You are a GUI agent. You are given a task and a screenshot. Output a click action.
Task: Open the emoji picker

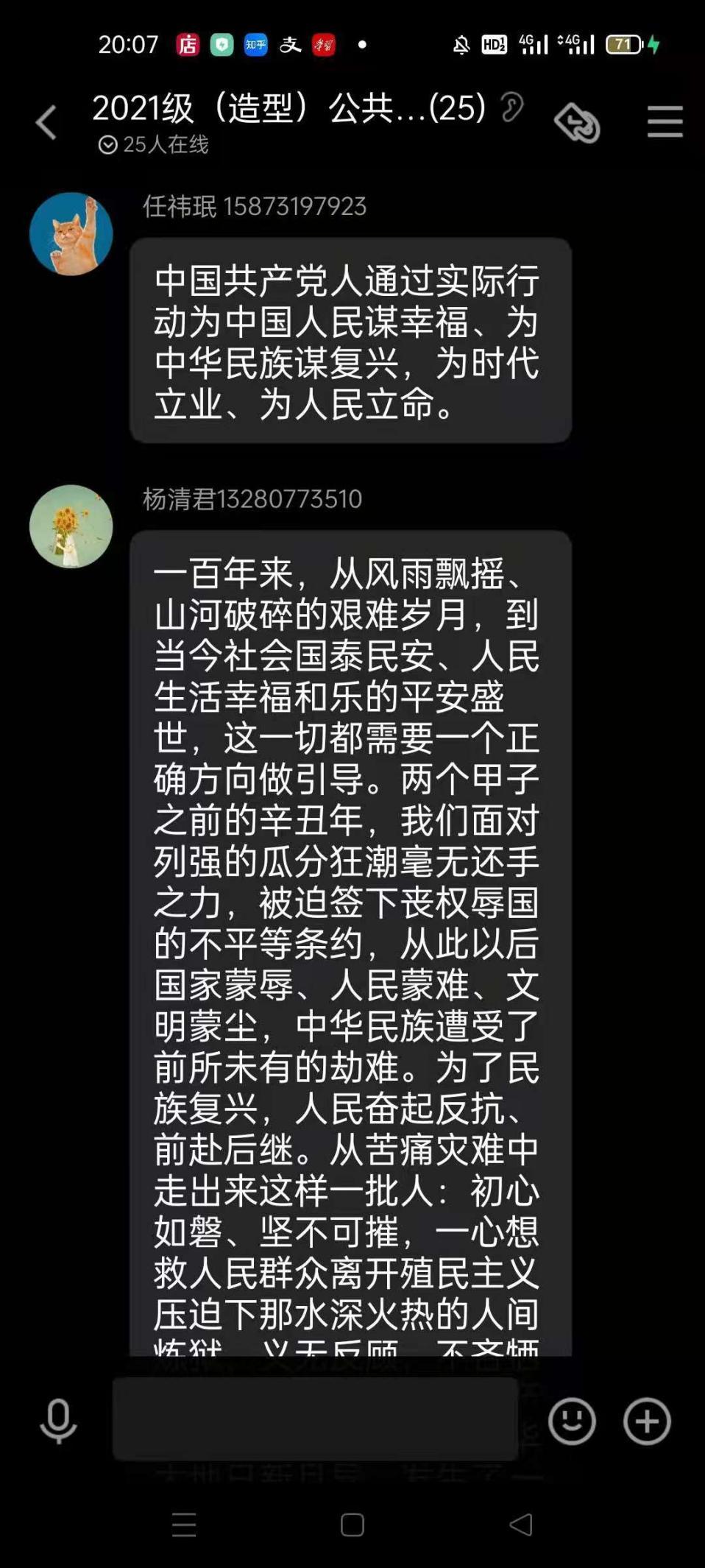tap(572, 1421)
